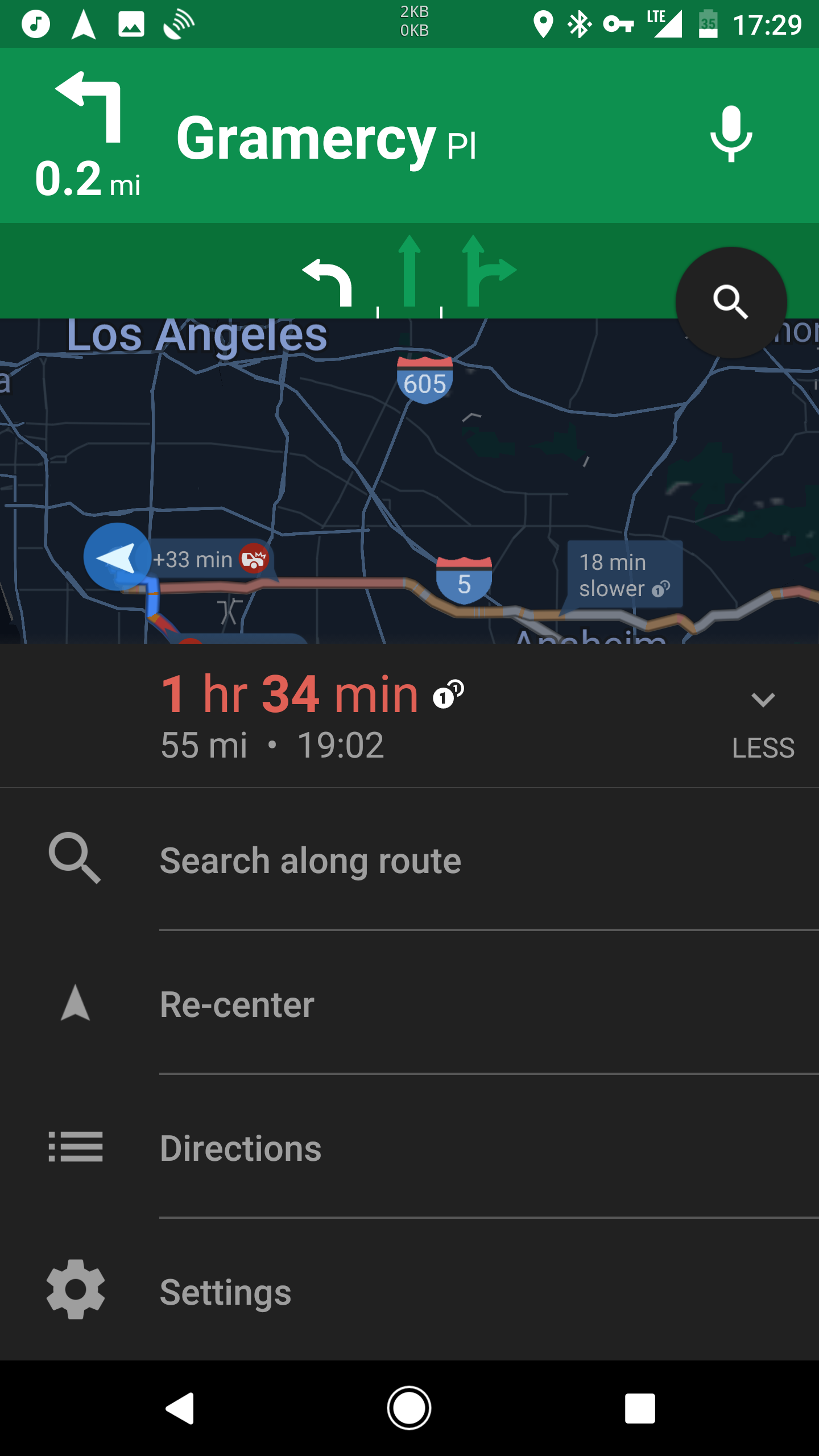Go back using system back button

(180, 1409)
